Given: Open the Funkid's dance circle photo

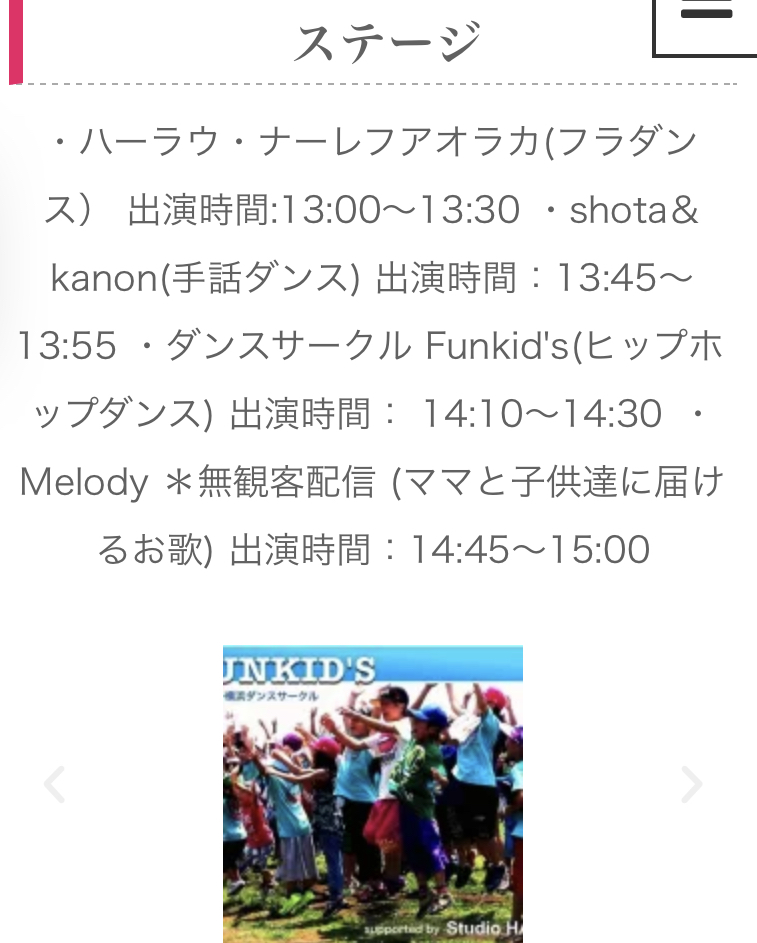Looking at the screenshot, I should coord(372,793).
